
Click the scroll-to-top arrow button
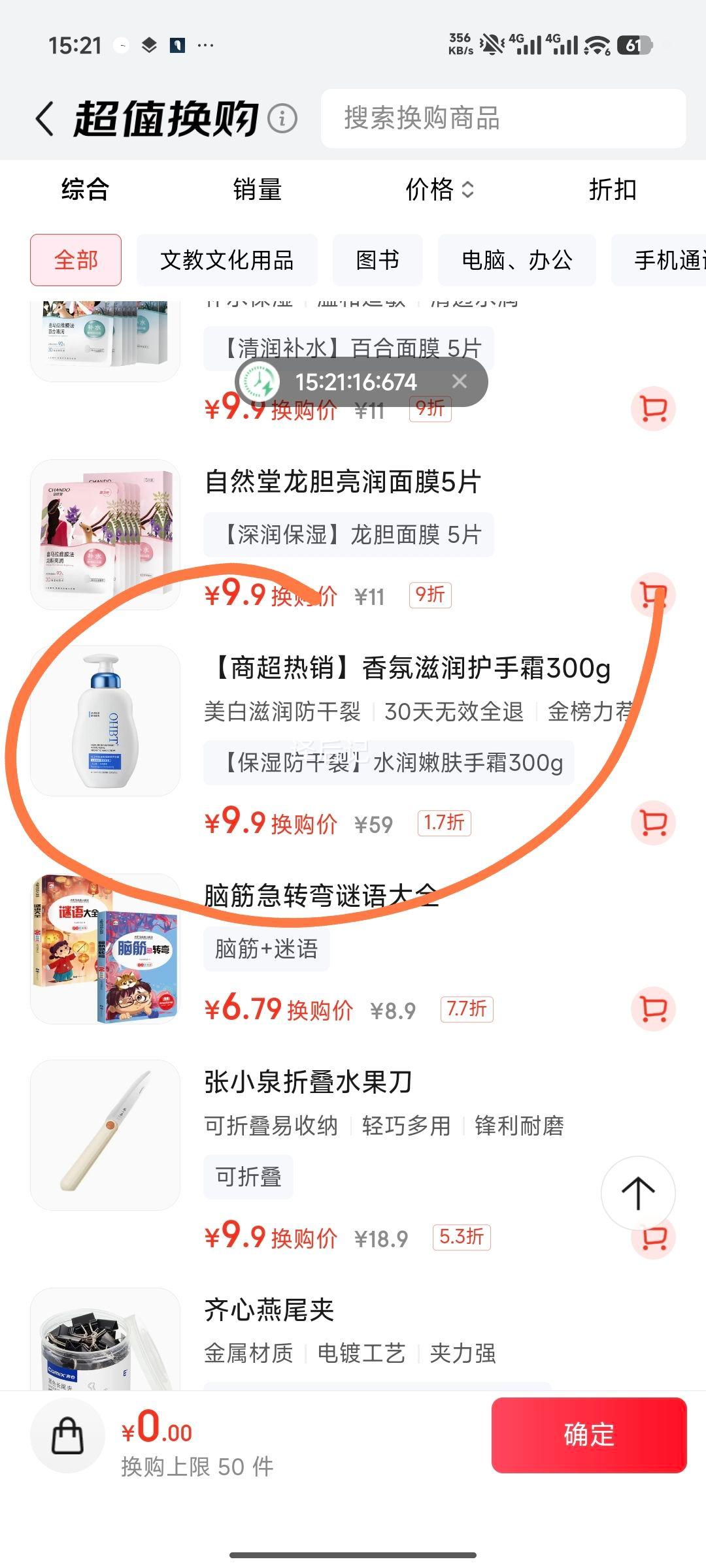click(x=638, y=1192)
